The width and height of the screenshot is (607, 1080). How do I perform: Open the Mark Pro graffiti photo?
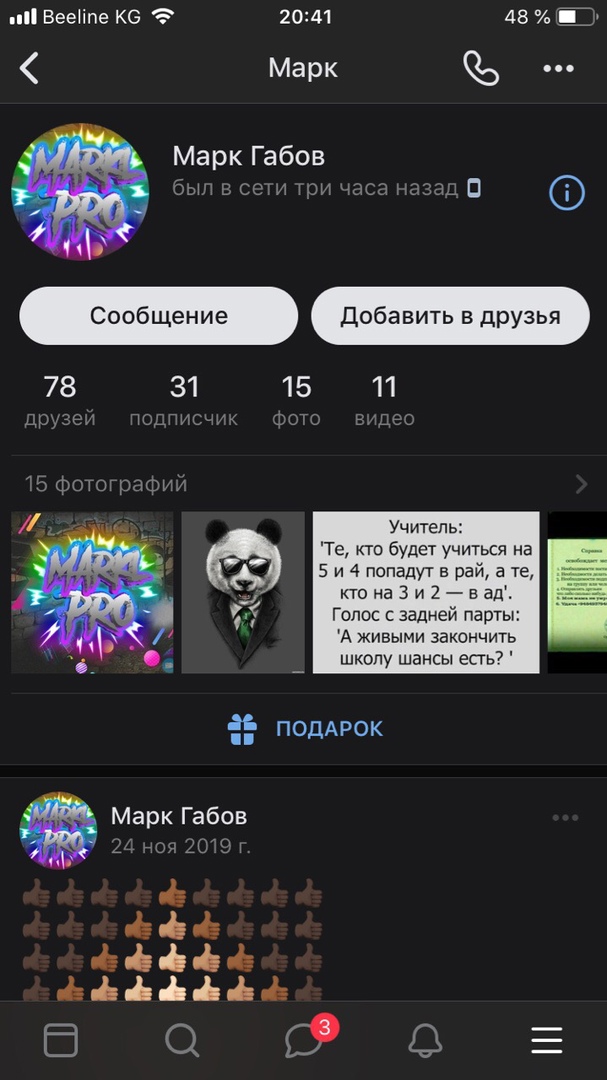[x=92, y=592]
